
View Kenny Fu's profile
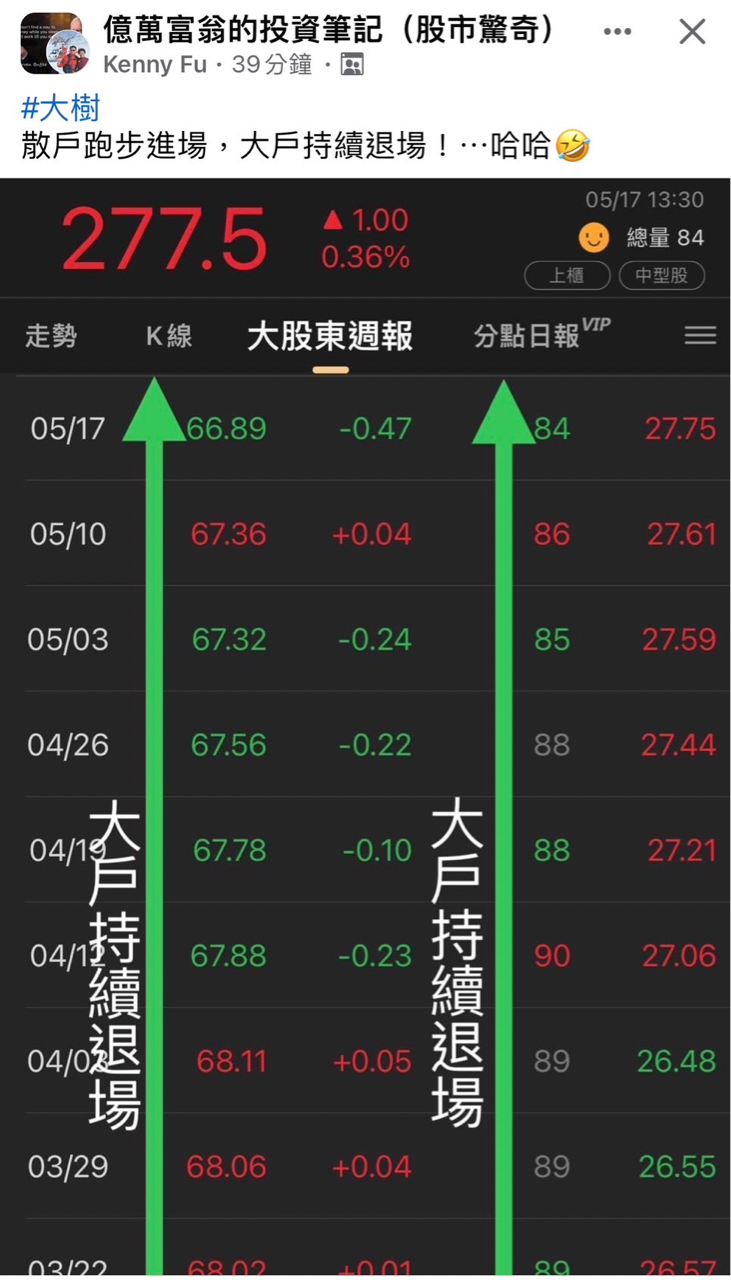pos(155,65)
